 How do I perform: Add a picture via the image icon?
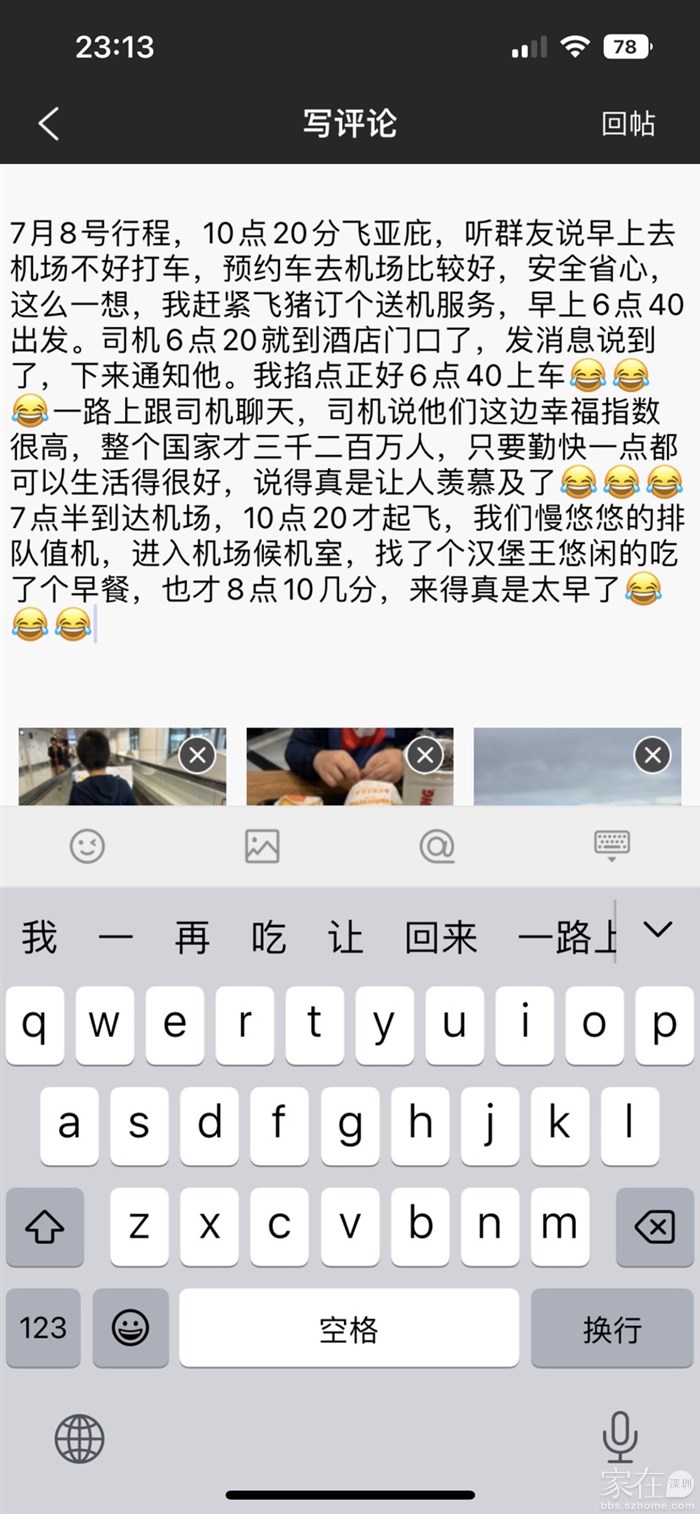(262, 846)
